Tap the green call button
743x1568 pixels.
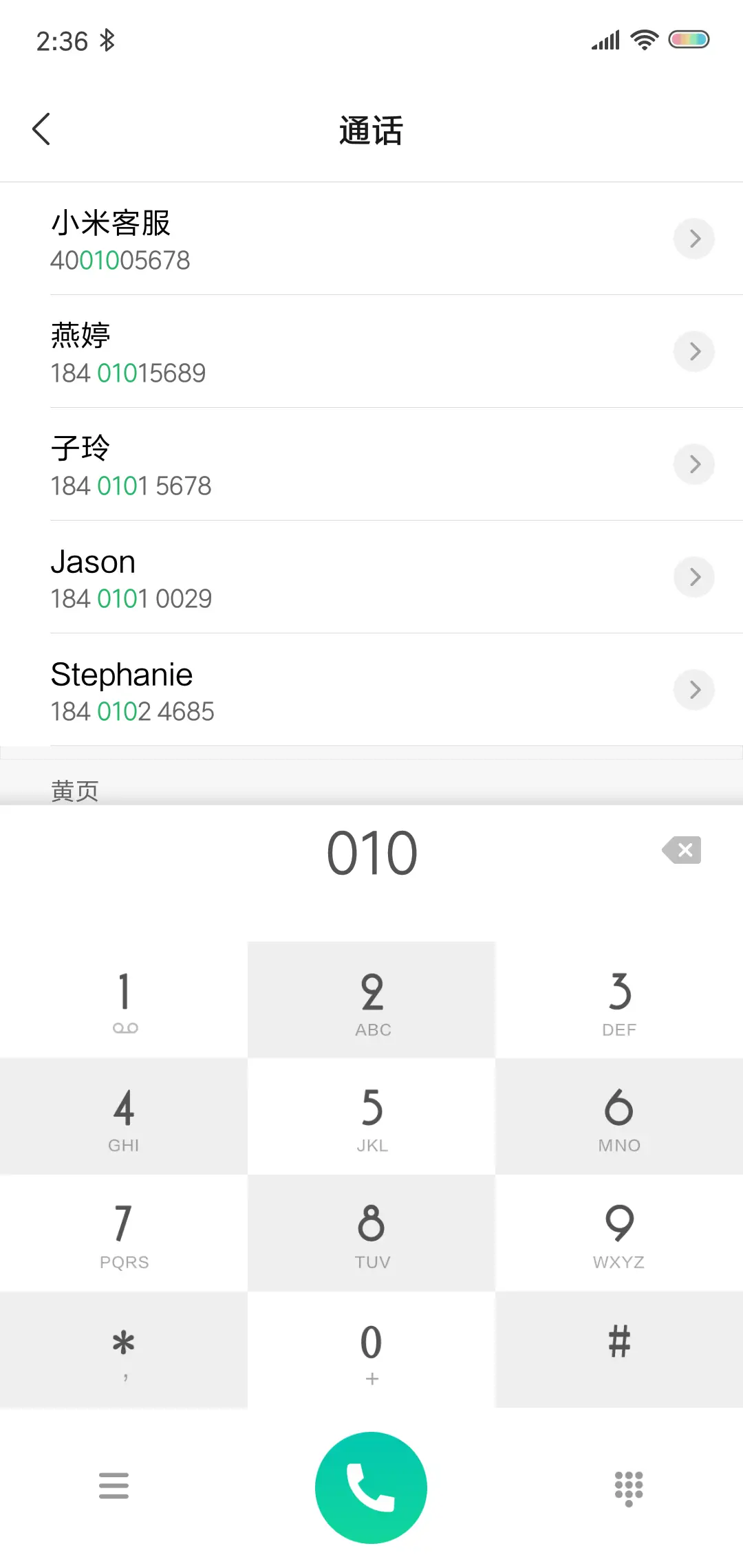(371, 1487)
